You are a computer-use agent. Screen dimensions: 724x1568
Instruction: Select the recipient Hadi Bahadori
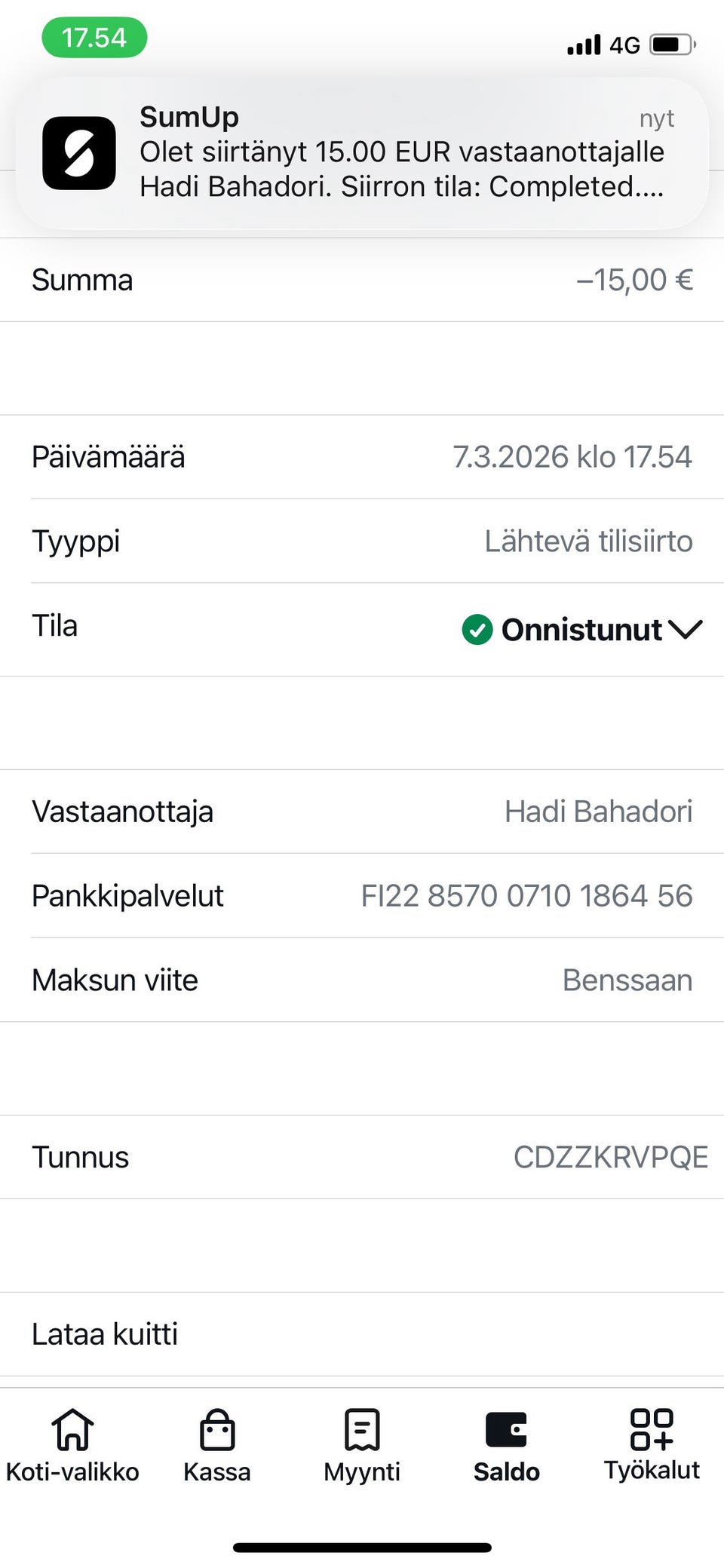[599, 812]
